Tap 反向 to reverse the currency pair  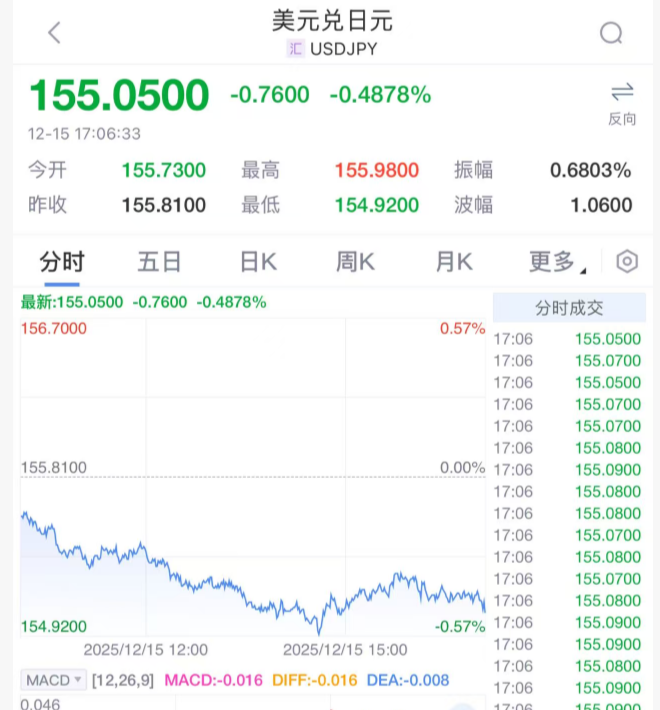[x=622, y=103]
